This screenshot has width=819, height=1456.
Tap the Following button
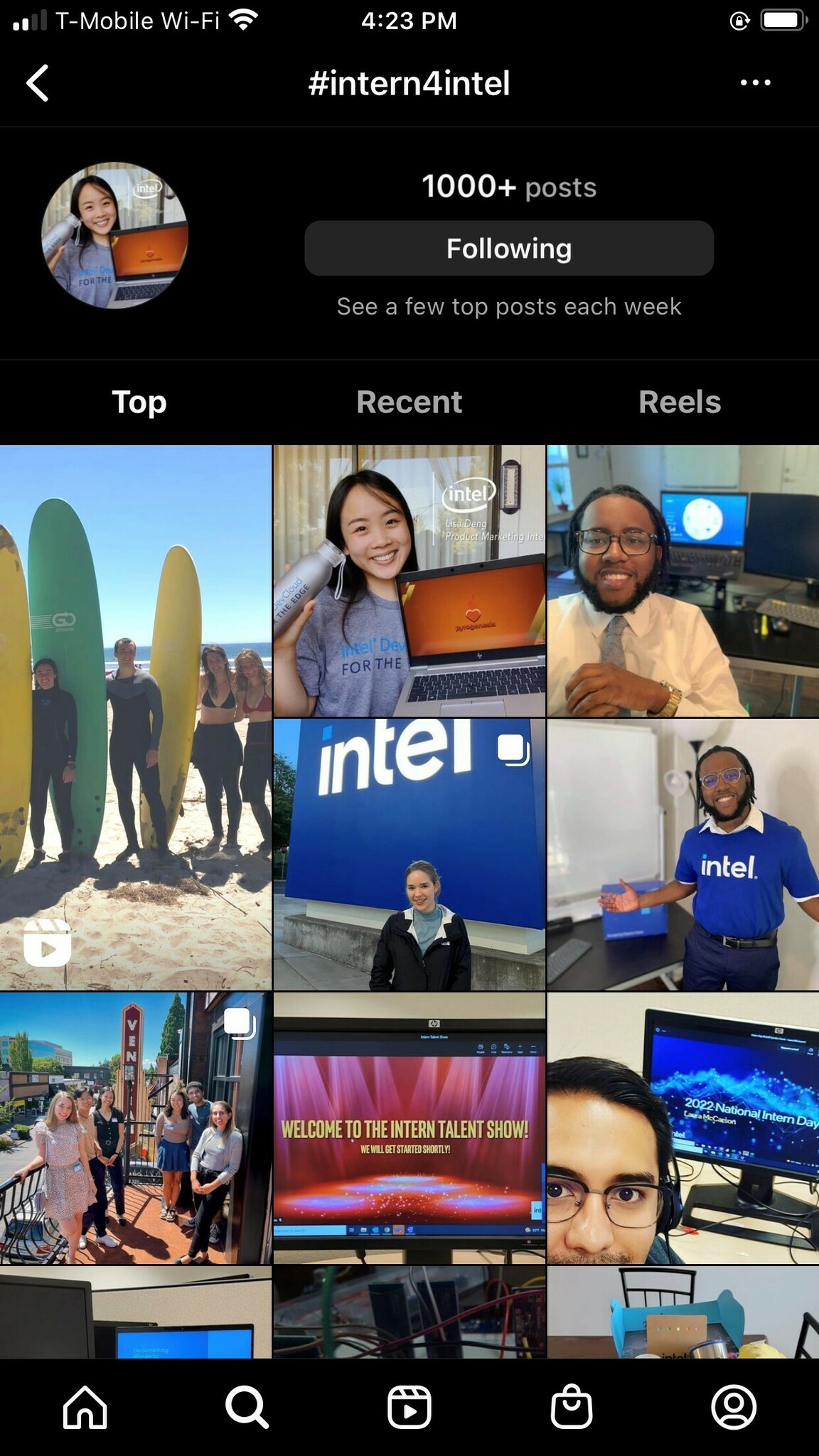(x=509, y=248)
